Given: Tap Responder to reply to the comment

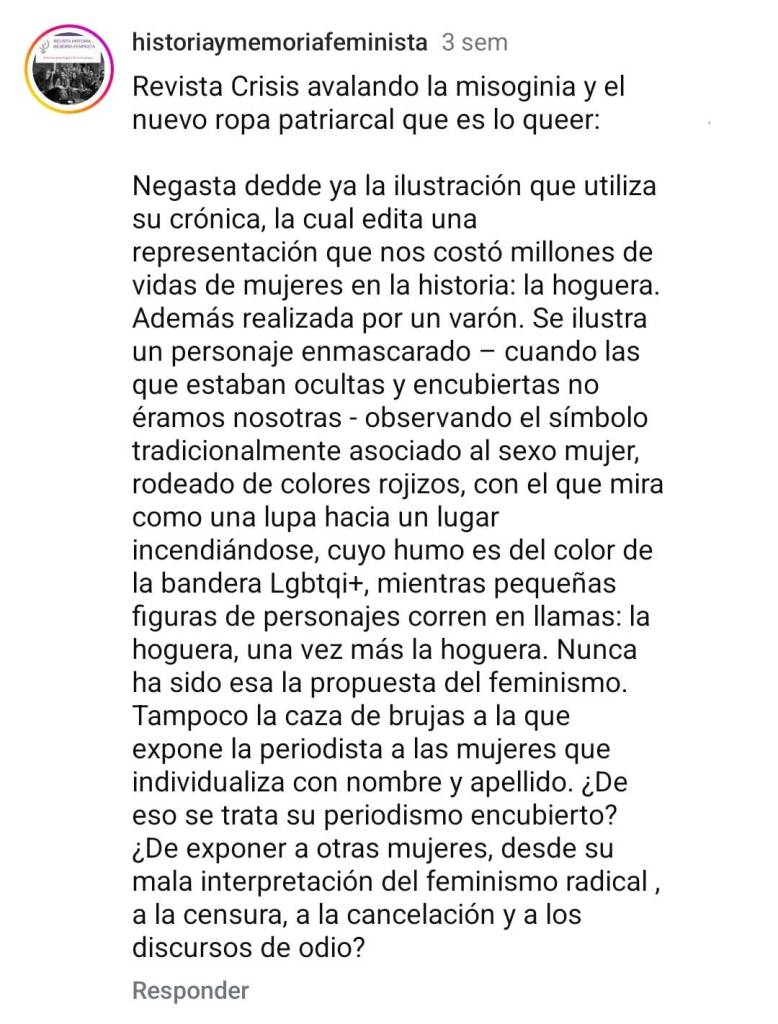Looking at the screenshot, I should (190, 991).
